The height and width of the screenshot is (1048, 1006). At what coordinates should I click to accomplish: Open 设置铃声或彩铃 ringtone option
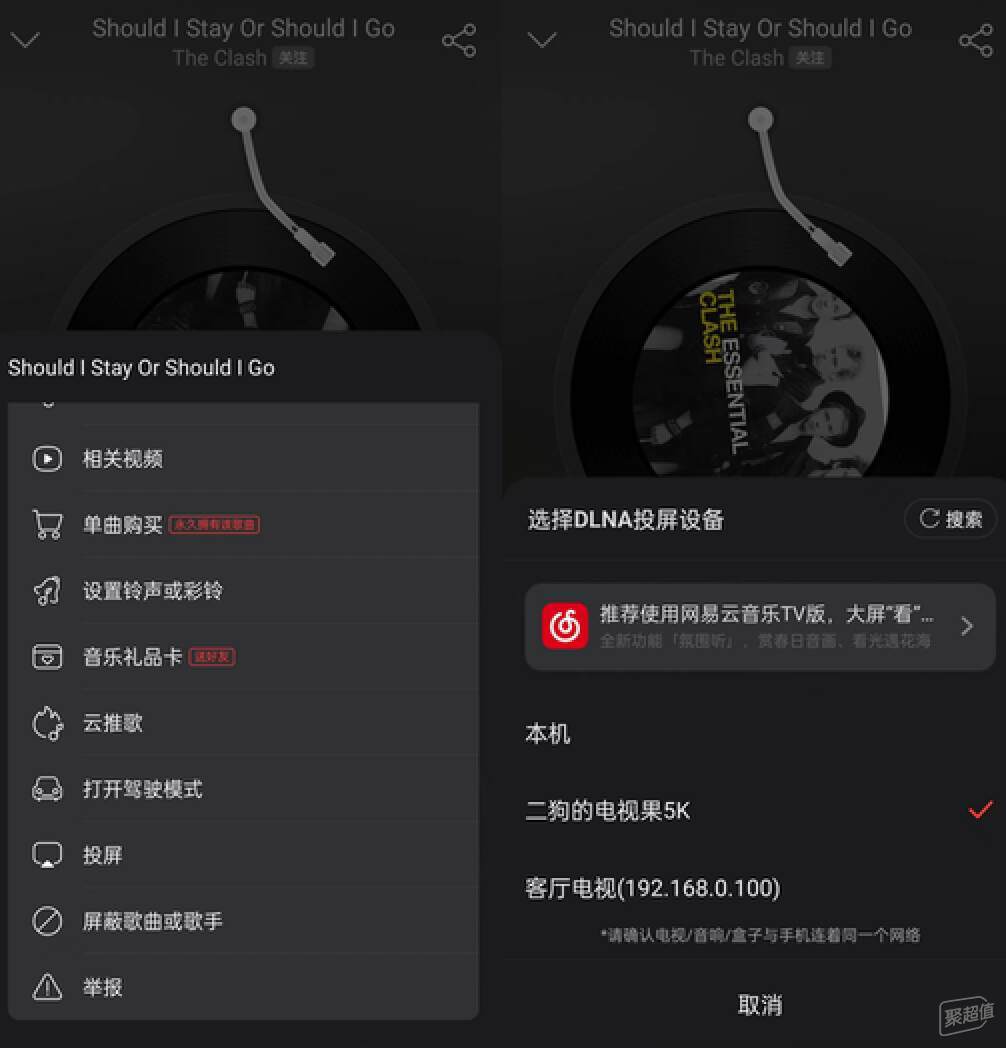point(152,591)
